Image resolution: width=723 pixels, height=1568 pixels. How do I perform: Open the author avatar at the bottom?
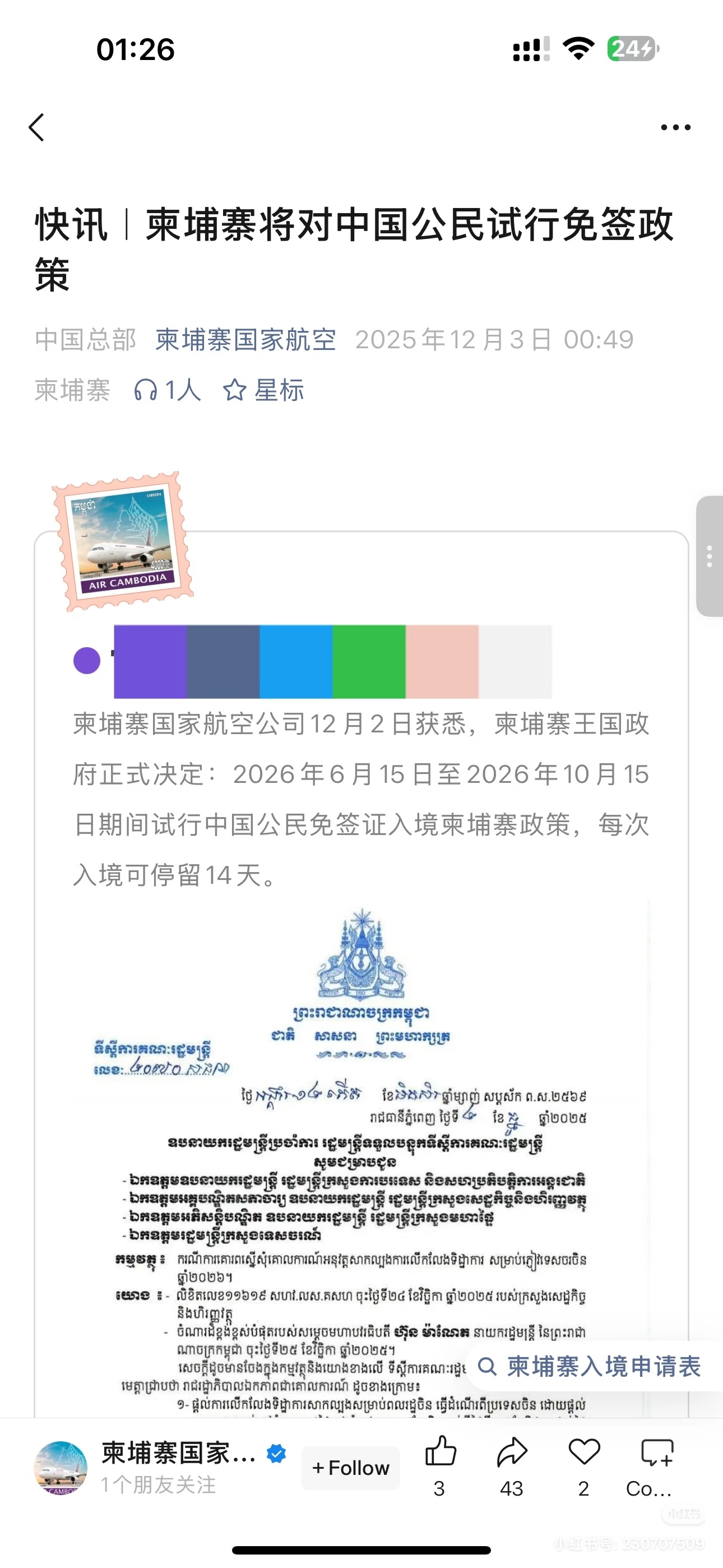tap(61, 1468)
